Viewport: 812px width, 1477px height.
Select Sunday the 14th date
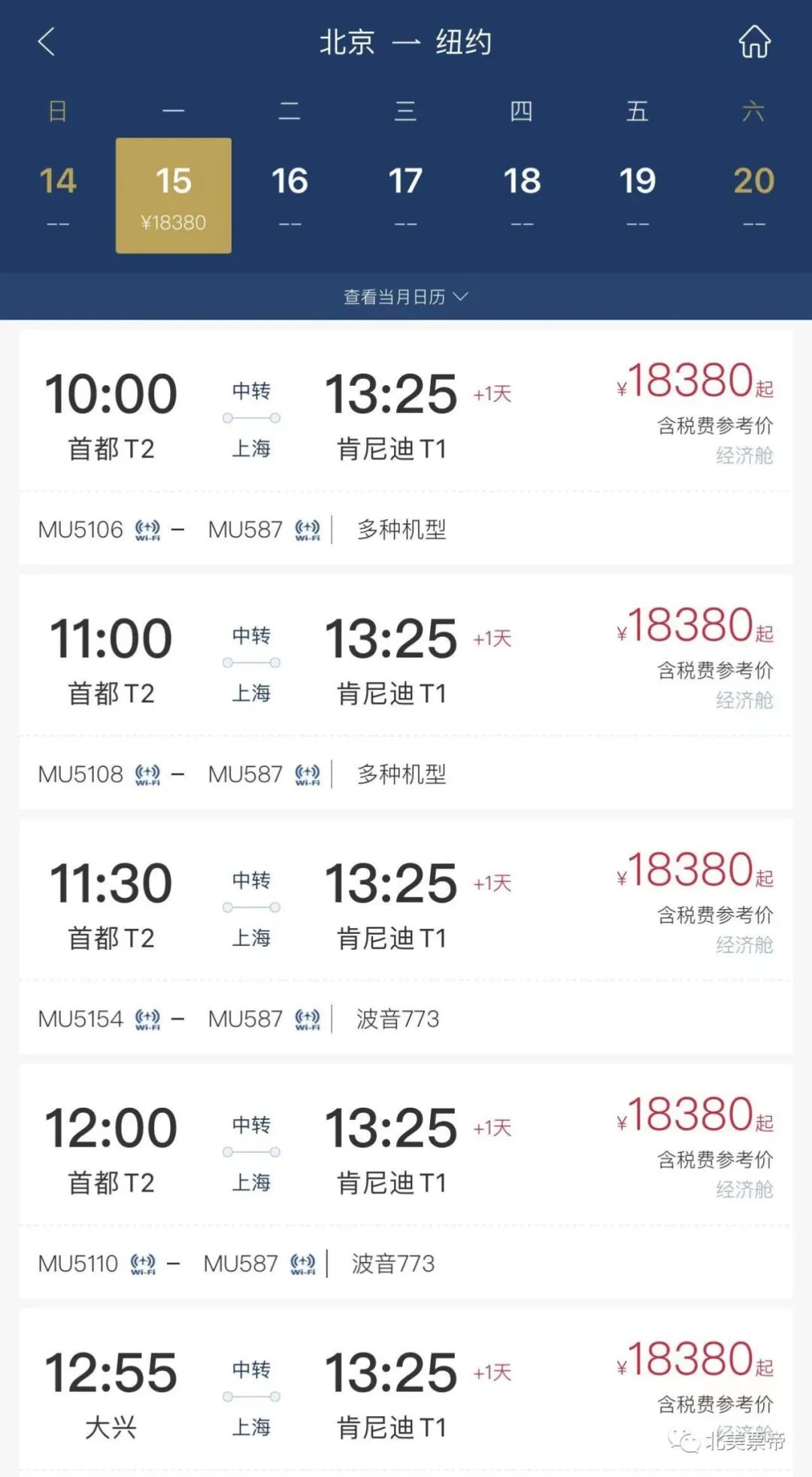click(58, 196)
